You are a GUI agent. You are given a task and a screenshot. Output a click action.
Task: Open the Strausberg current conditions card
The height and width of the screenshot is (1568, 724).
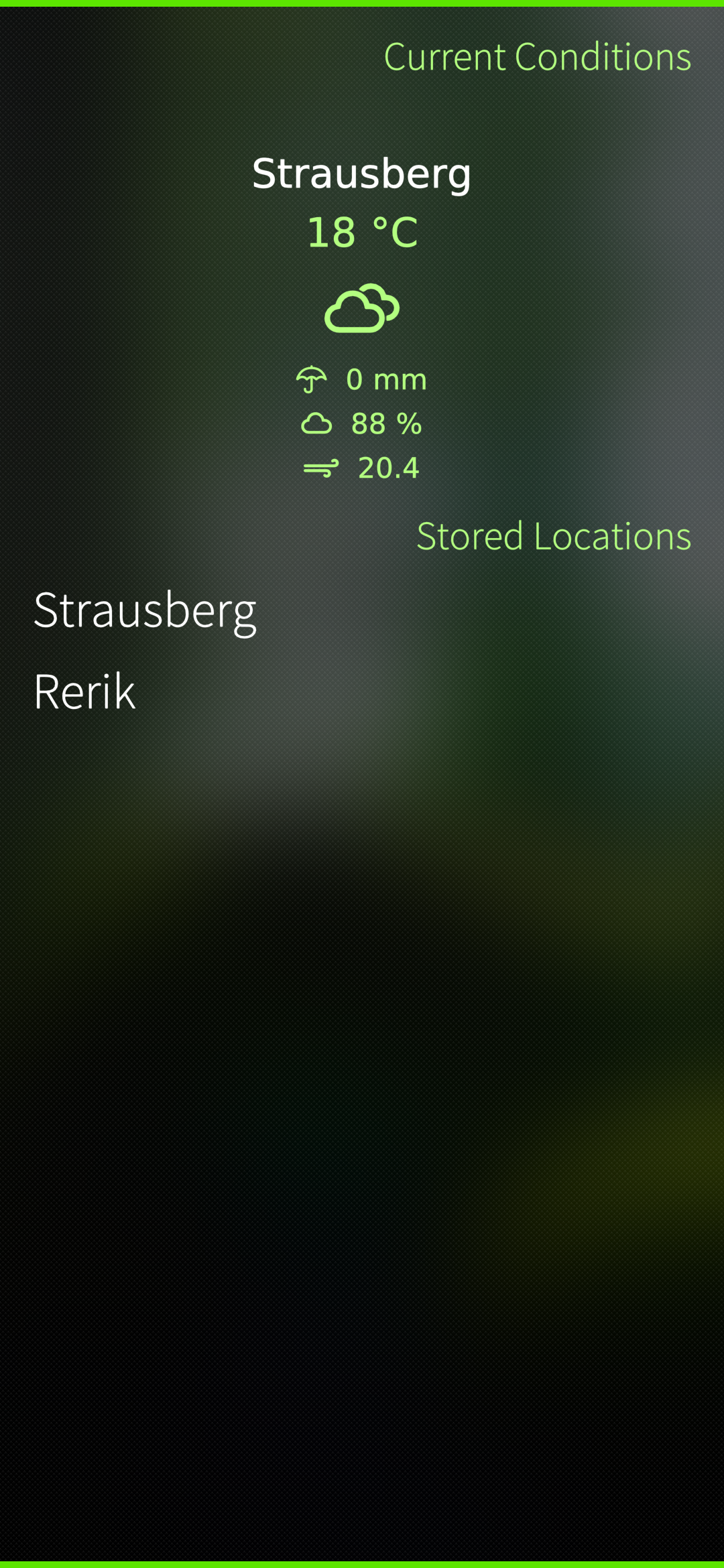click(x=362, y=316)
